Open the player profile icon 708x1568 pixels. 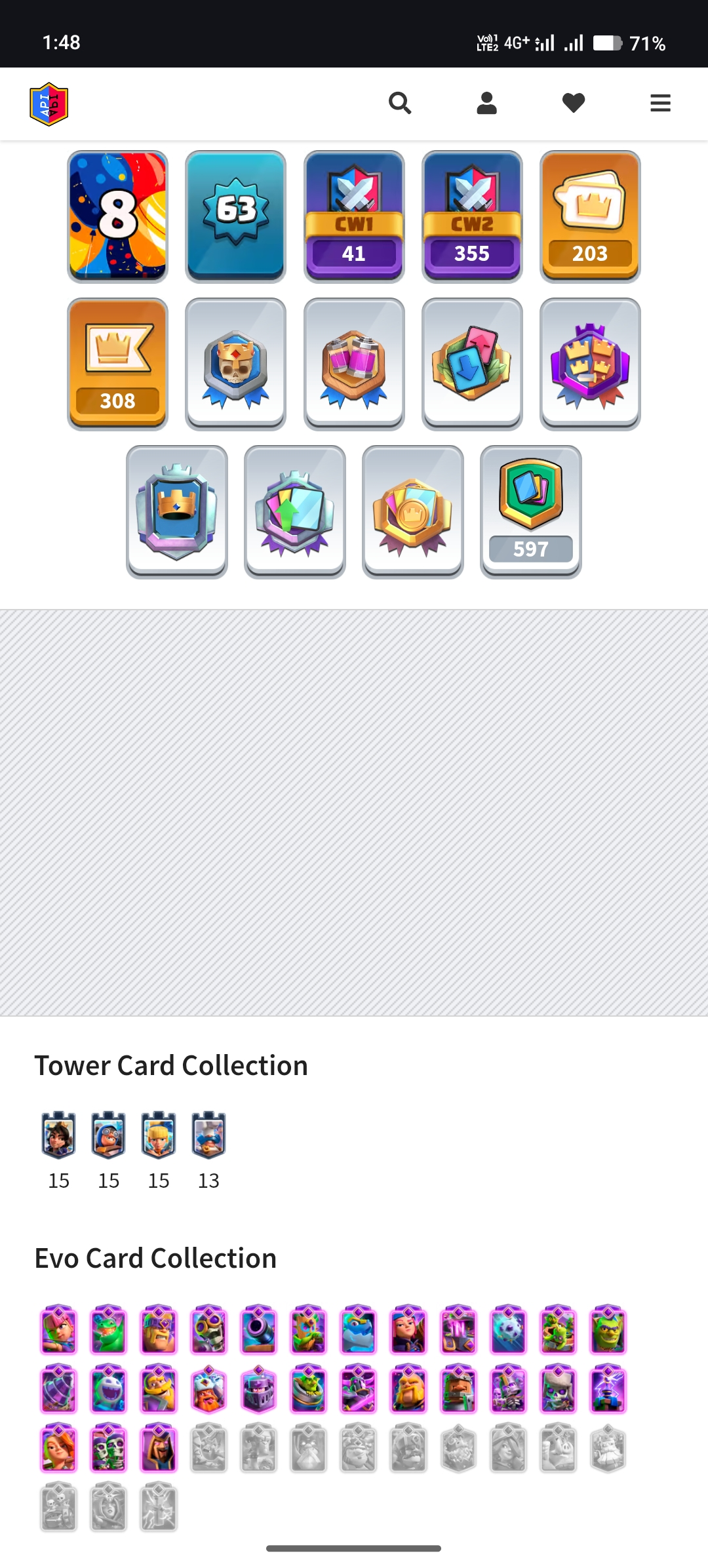click(486, 103)
